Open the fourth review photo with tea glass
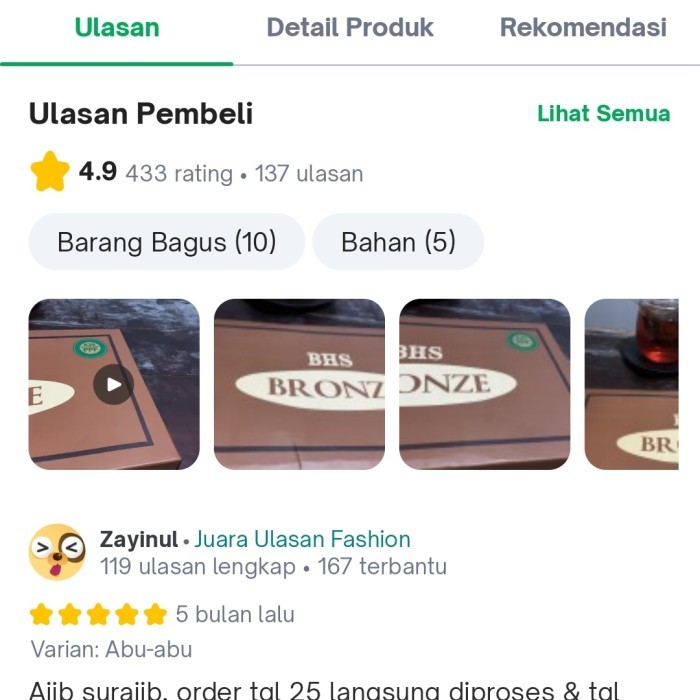 [x=641, y=384]
